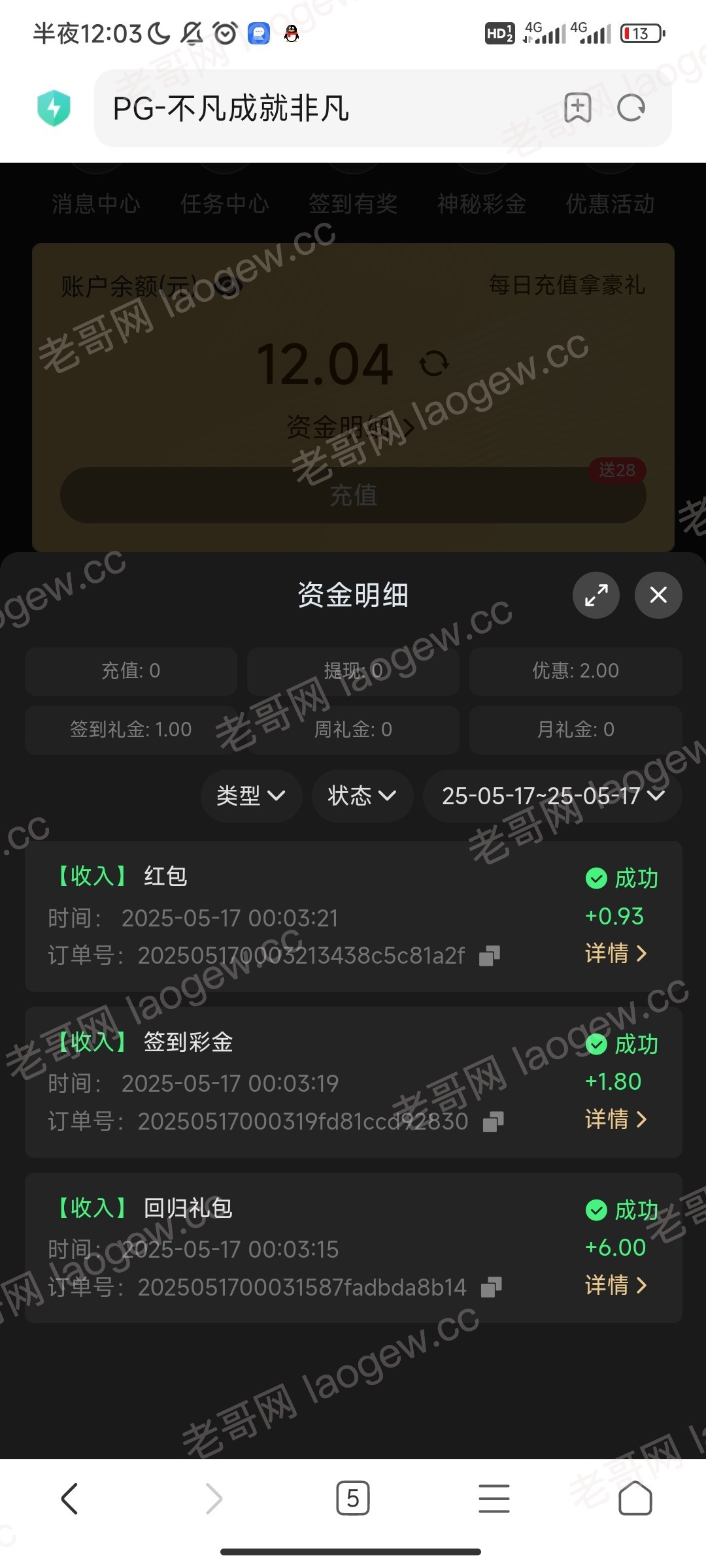
Task: Reload the page from the address bar
Action: pyautogui.click(x=631, y=108)
